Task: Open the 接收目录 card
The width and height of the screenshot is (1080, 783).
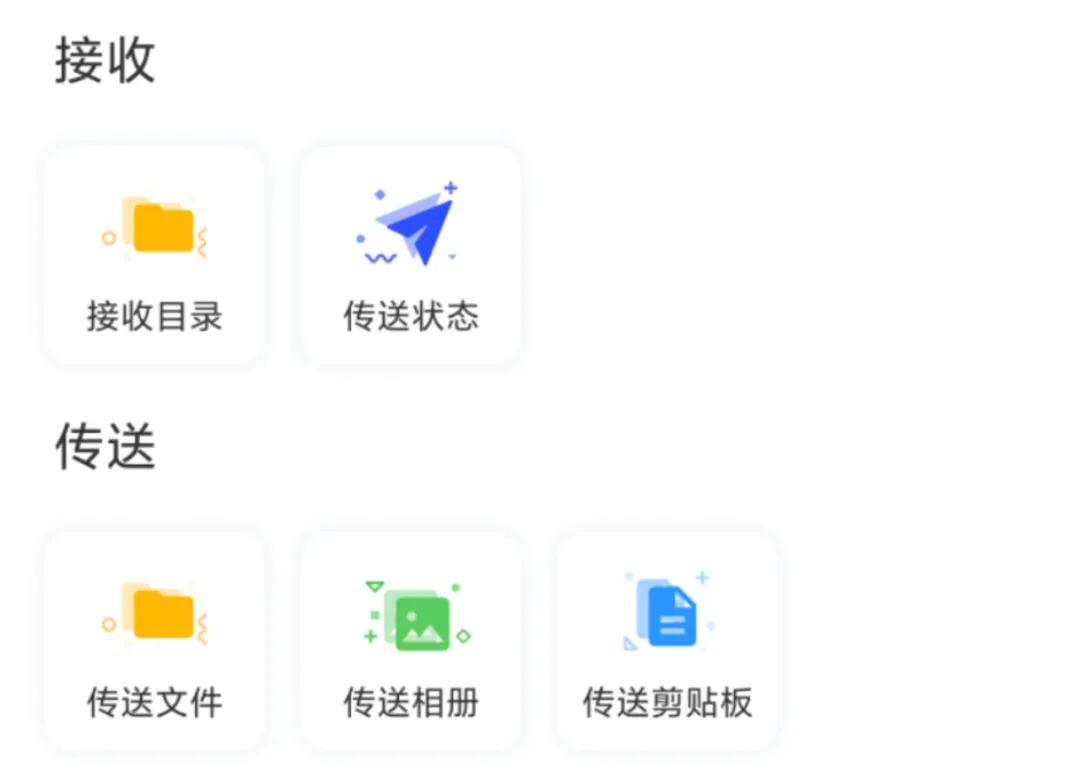Action: [x=154, y=256]
